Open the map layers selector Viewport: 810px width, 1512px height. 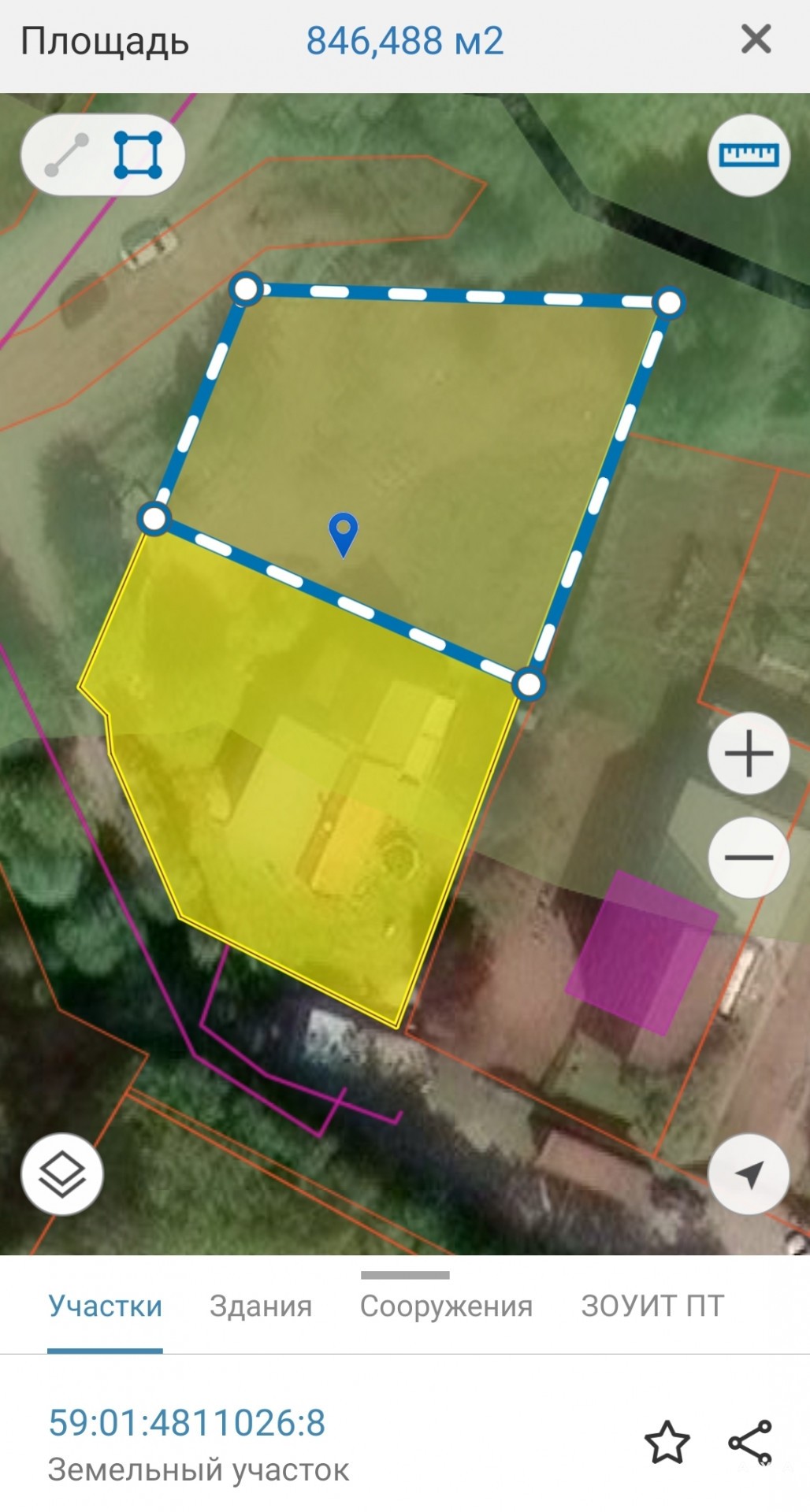[62, 1174]
